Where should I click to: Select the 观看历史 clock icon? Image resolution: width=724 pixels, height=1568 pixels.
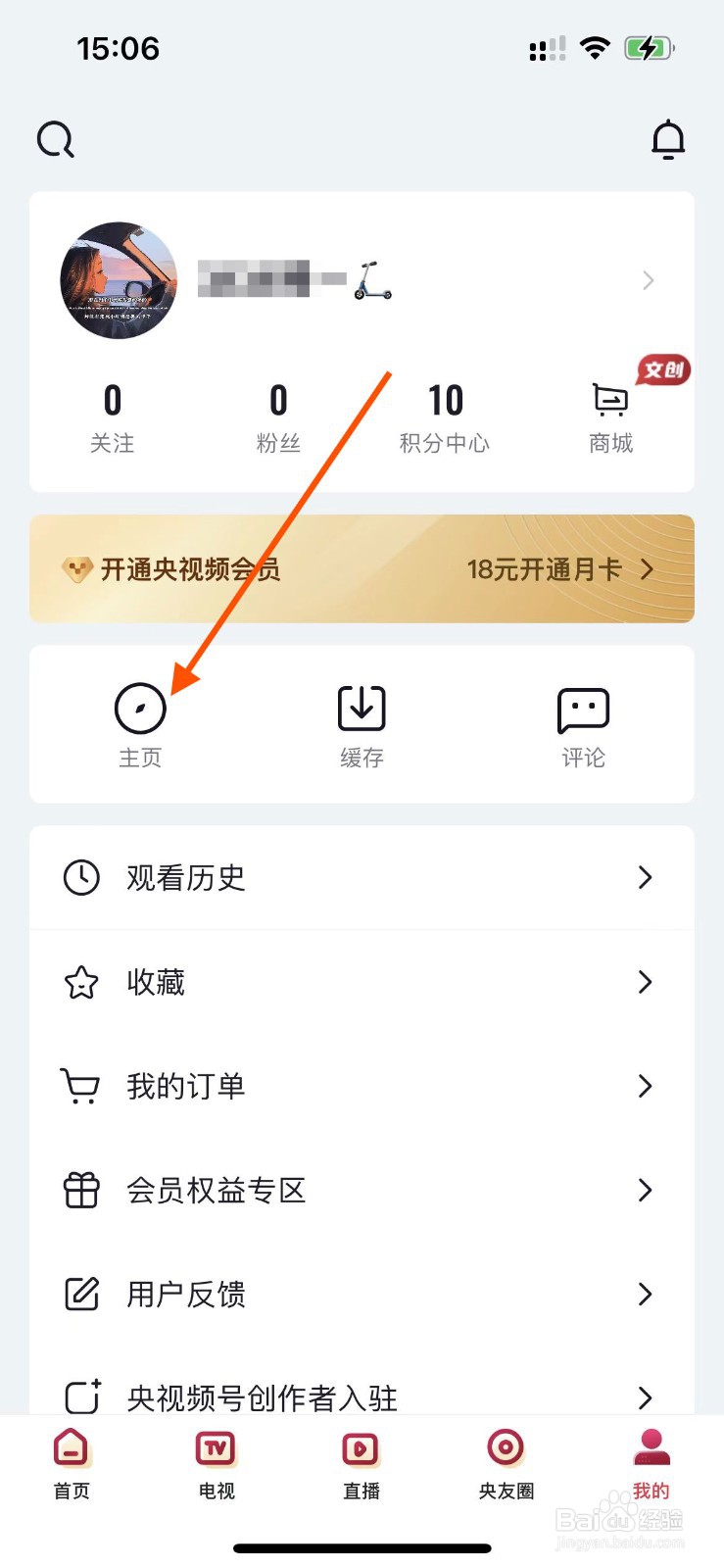(x=80, y=877)
